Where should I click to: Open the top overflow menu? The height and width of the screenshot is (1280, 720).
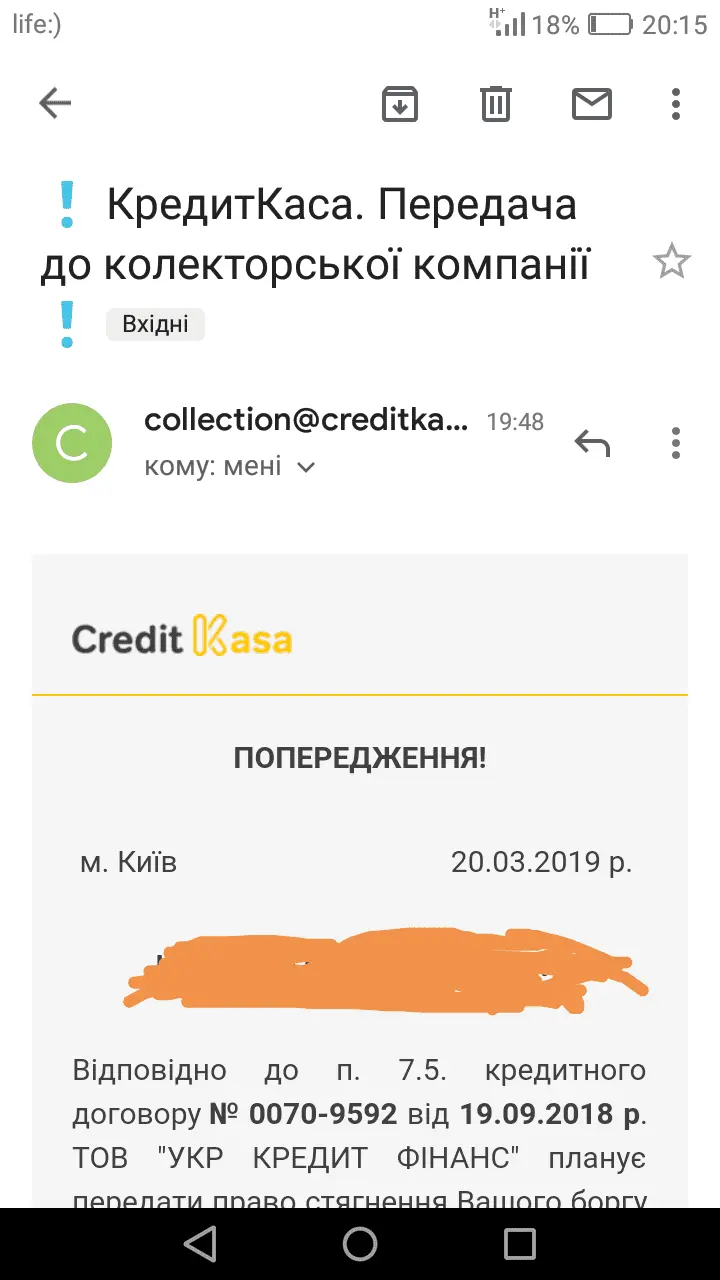click(x=676, y=104)
